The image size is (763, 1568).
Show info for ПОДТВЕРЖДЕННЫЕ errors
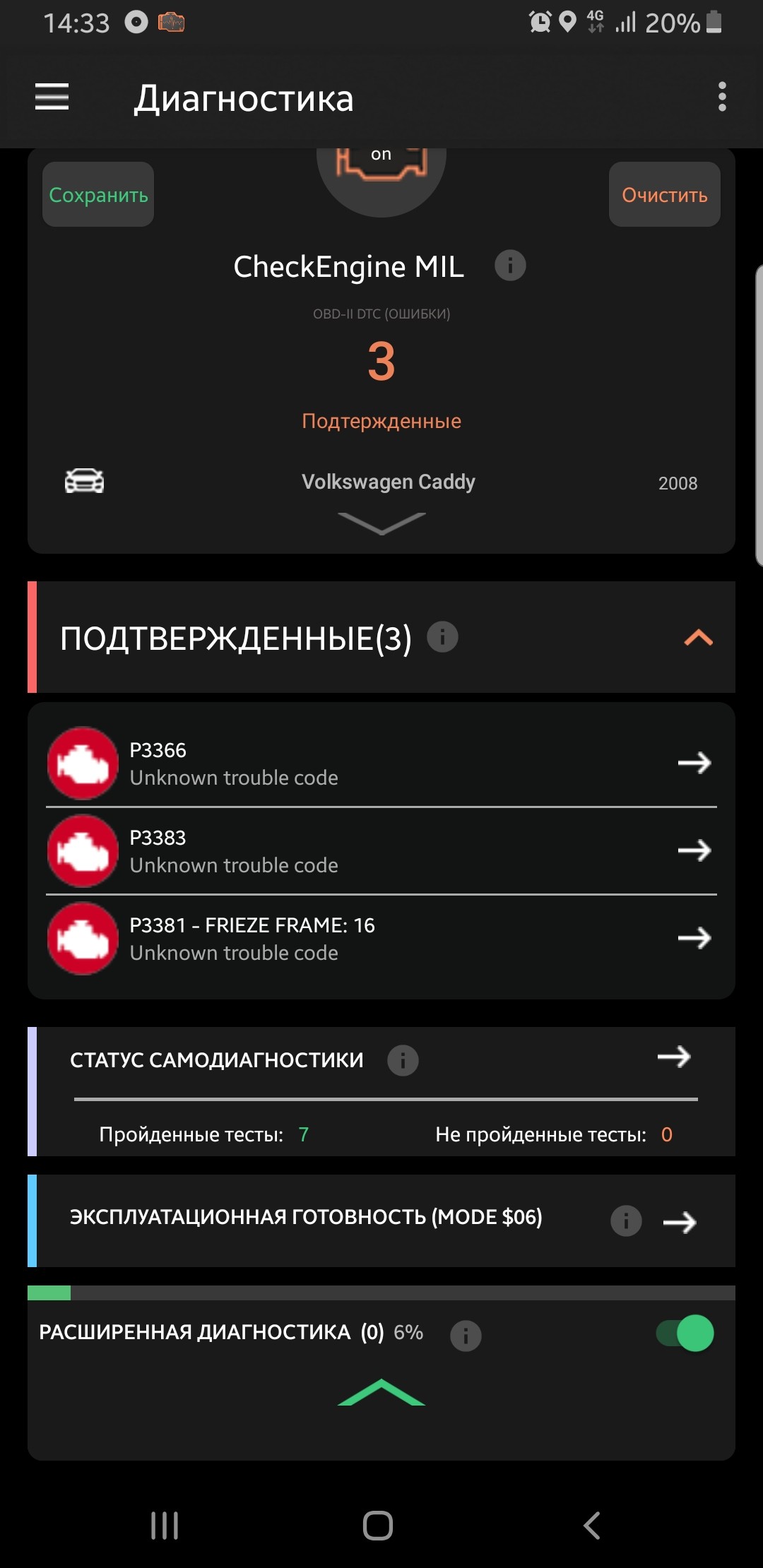pyautogui.click(x=443, y=637)
